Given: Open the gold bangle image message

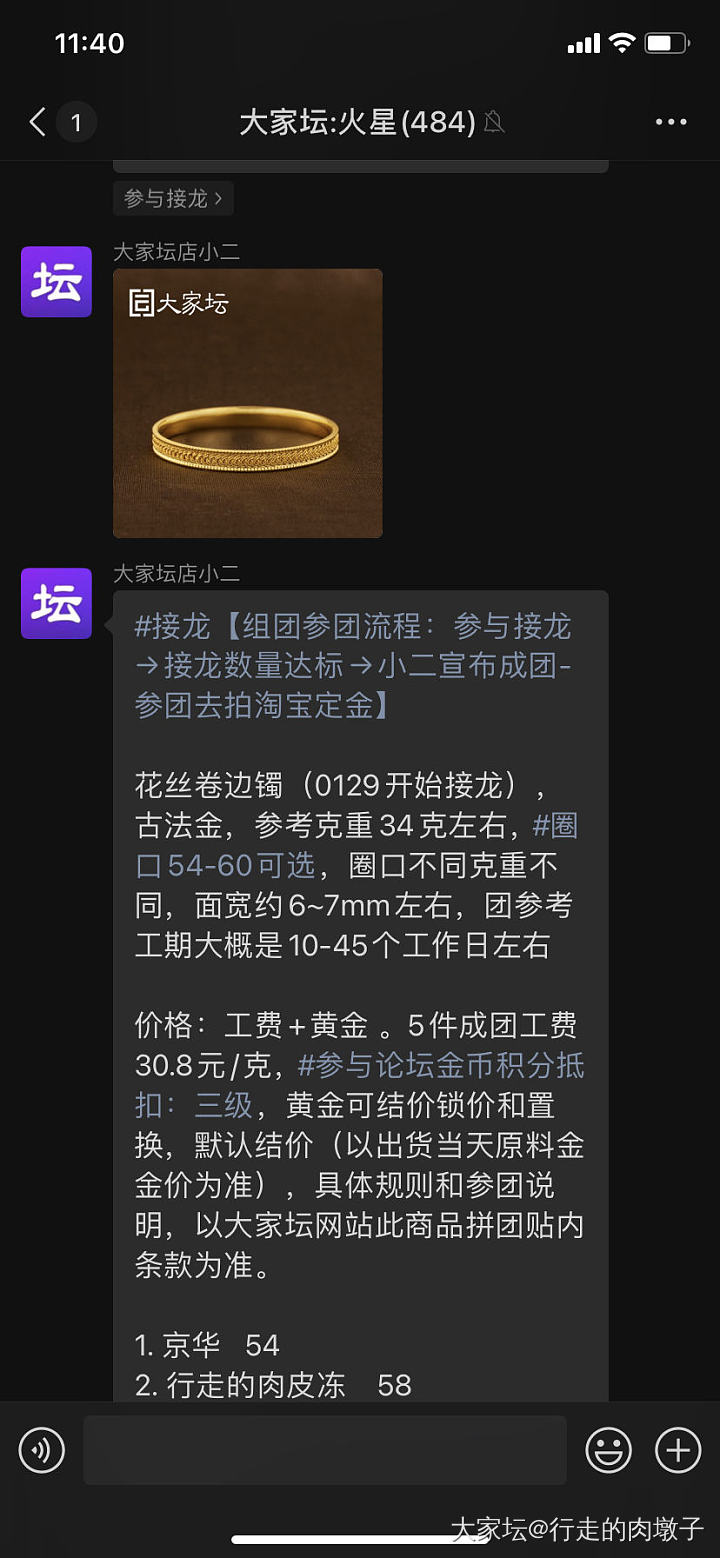Looking at the screenshot, I should click(x=247, y=403).
